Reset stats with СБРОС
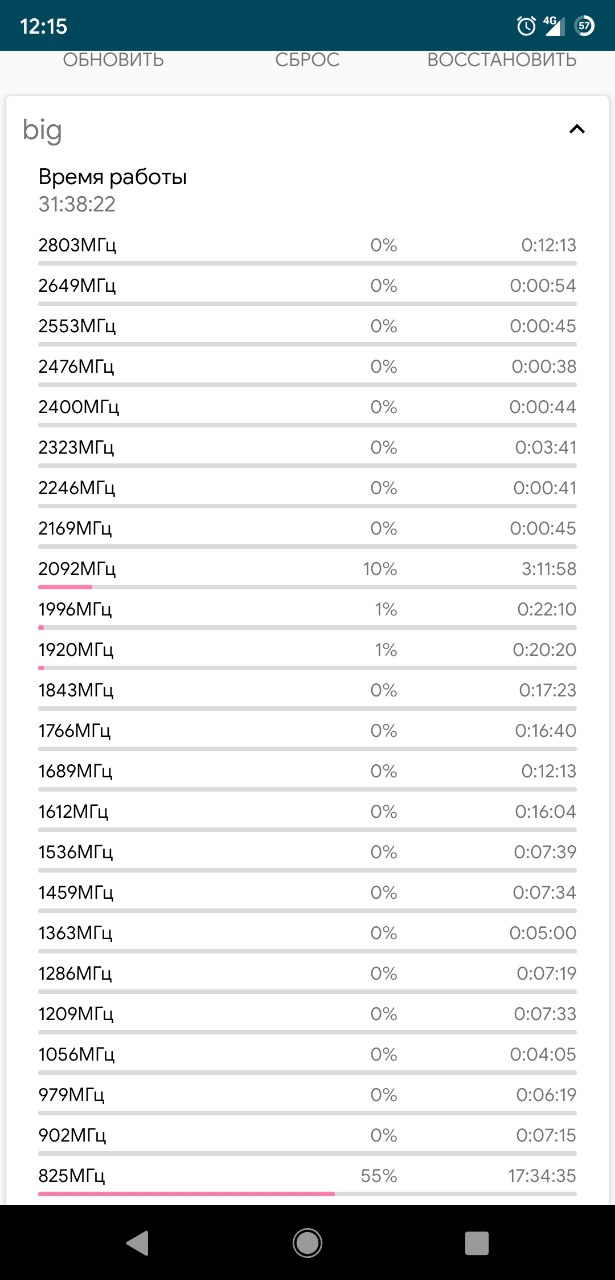This screenshot has height=1280, width=615. coord(307,60)
